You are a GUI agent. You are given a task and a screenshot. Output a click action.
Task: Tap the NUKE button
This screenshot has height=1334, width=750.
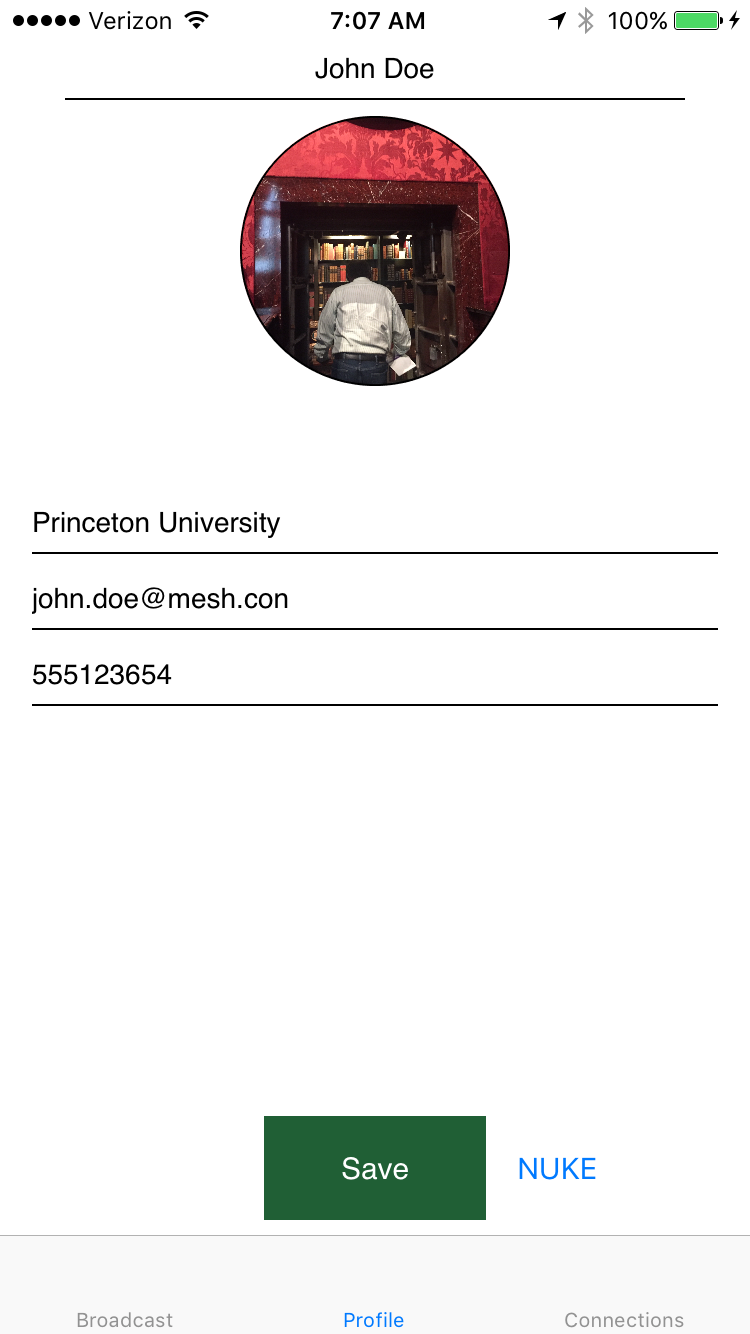coord(557,1169)
